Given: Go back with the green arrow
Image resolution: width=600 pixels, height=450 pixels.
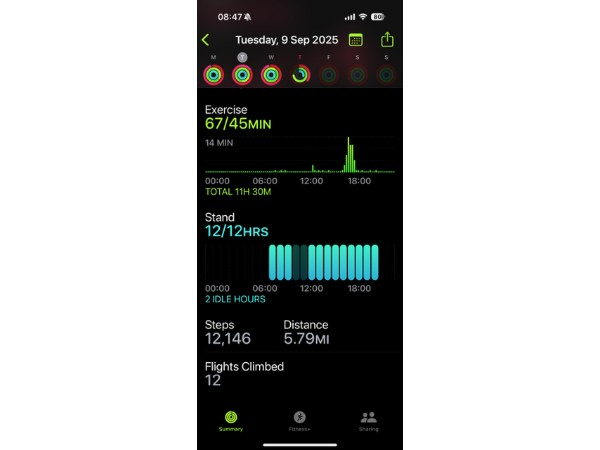Looking at the screenshot, I should (206, 40).
